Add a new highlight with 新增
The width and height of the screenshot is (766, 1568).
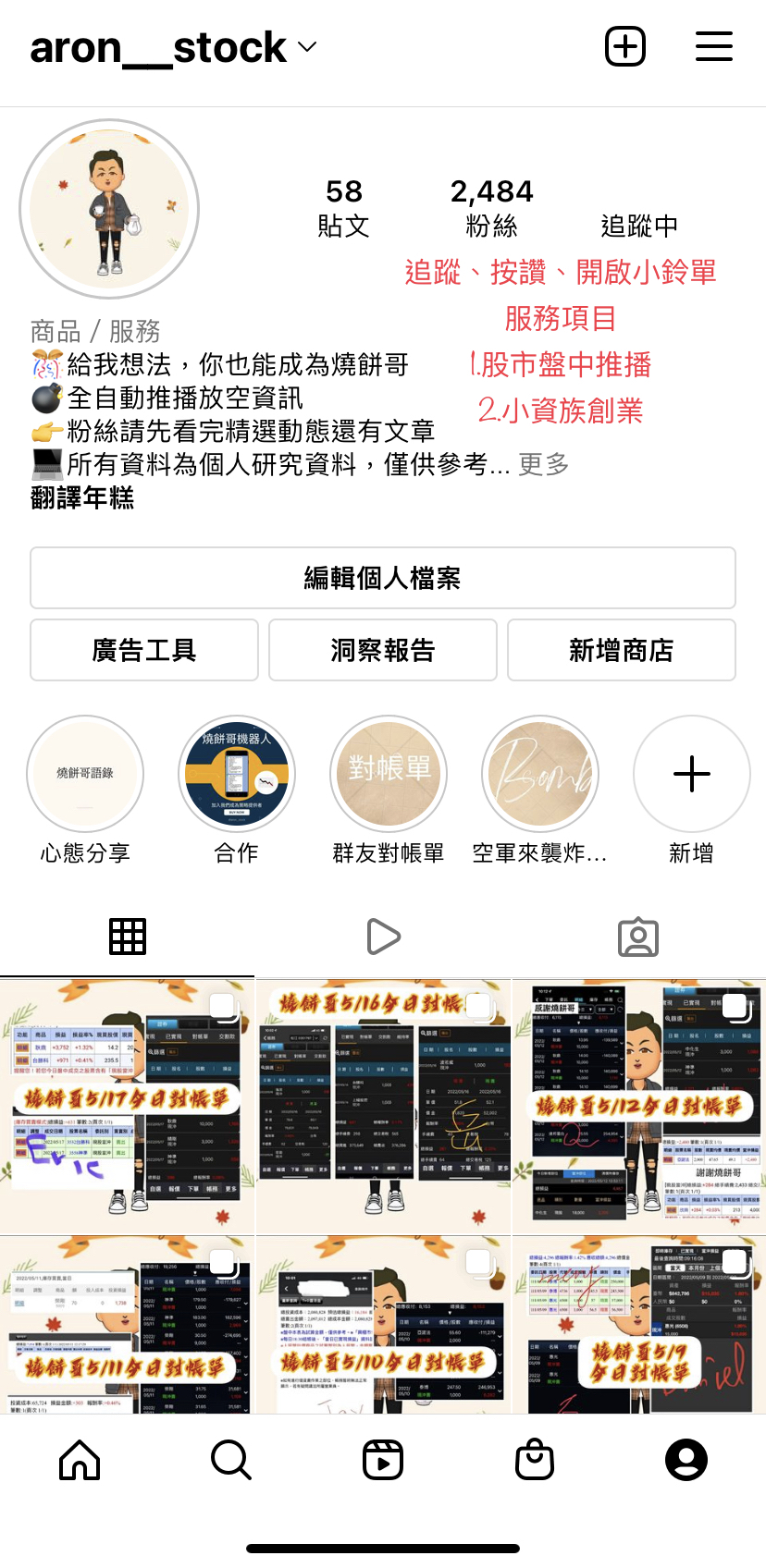(x=691, y=774)
